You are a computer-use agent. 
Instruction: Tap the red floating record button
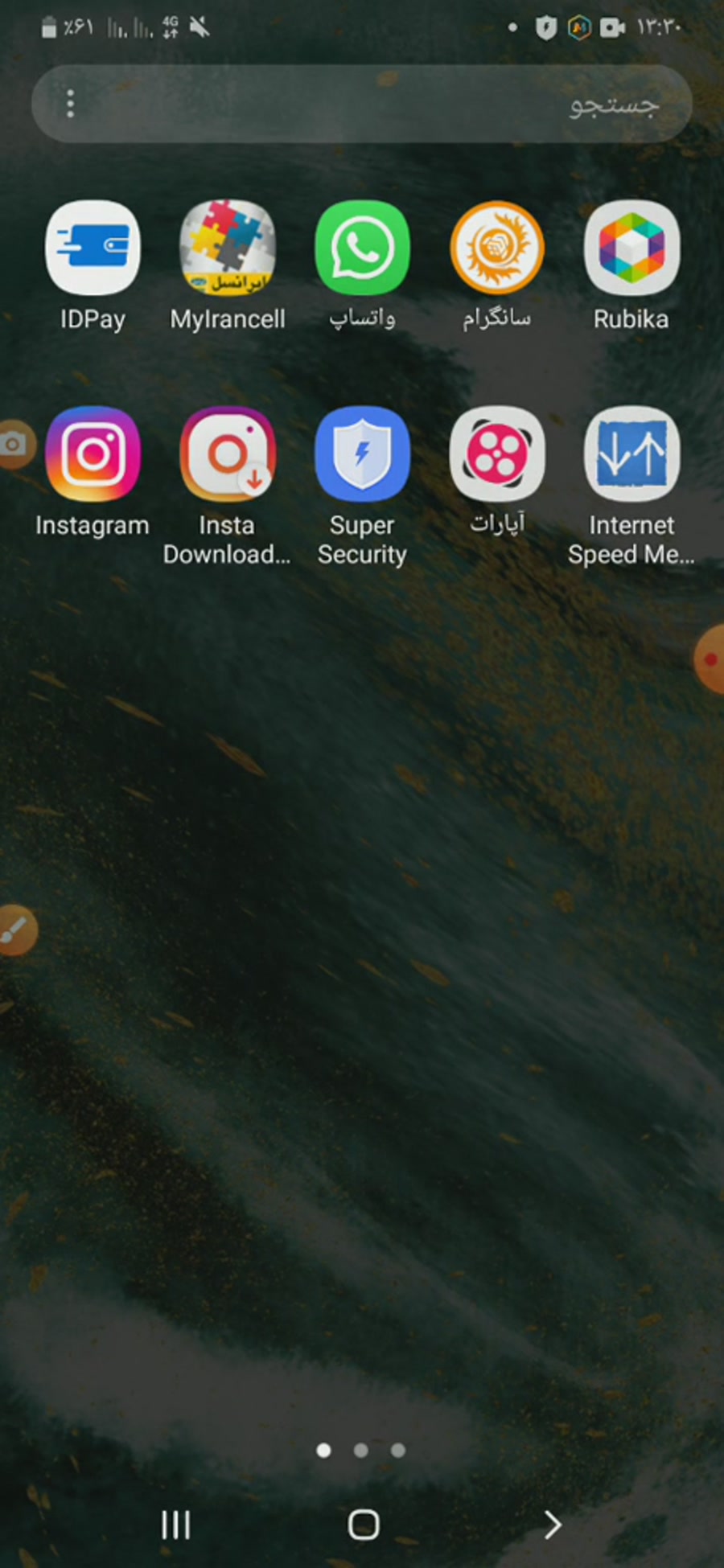pyautogui.click(x=710, y=659)
